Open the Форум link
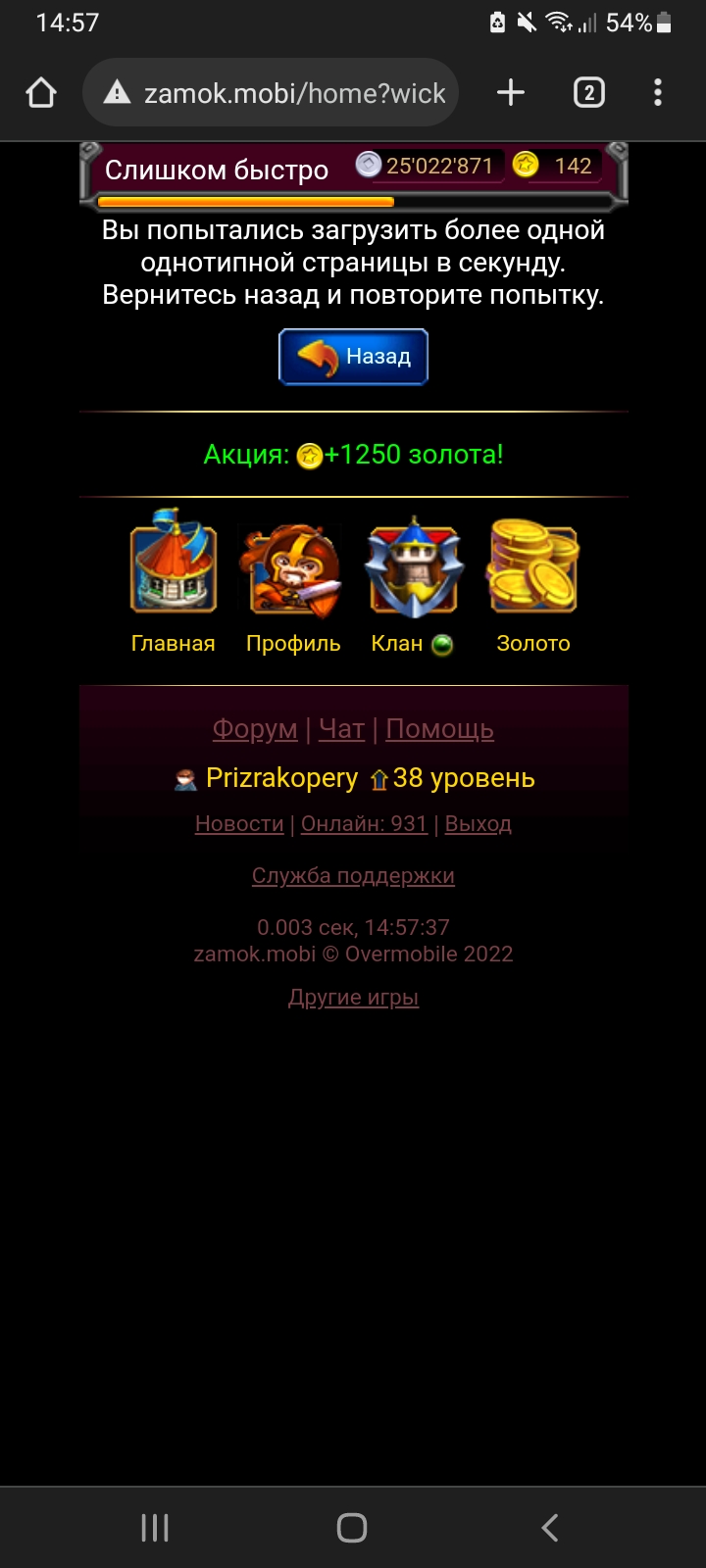 255,729
